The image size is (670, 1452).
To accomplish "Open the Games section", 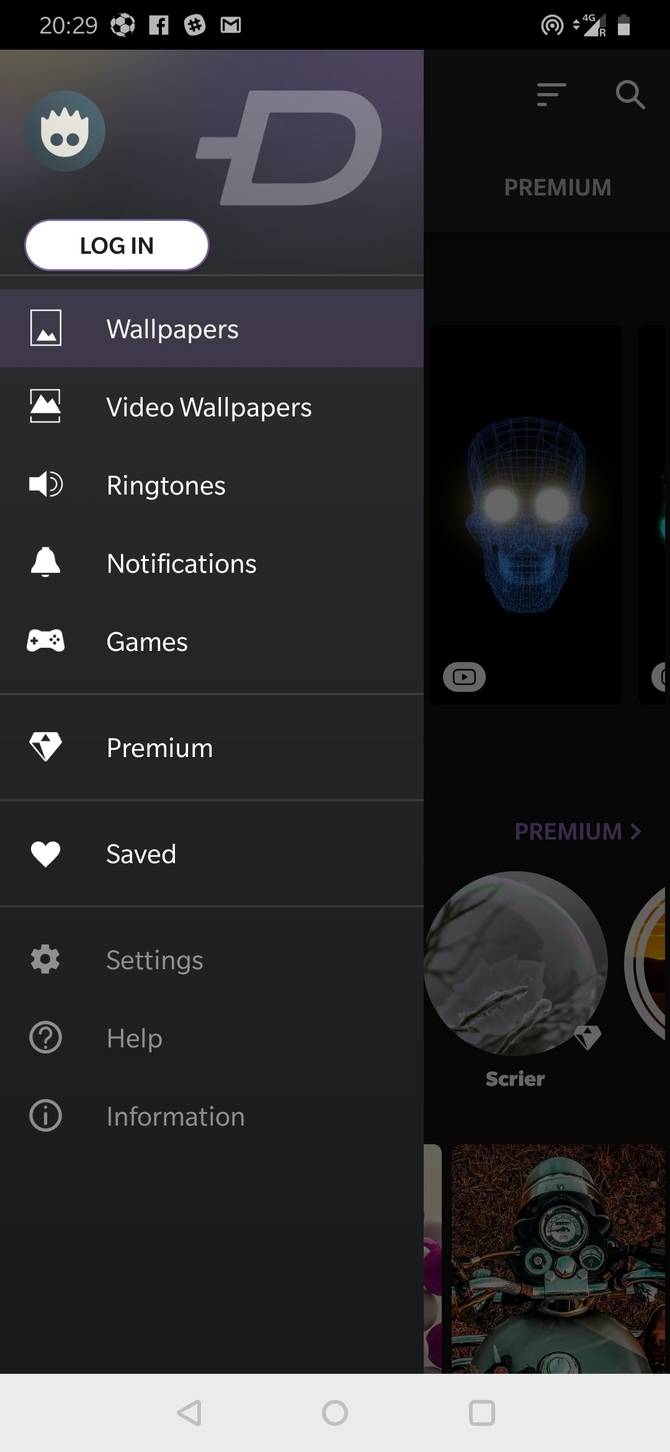I will pyautogui.click(x=147, y=641).
